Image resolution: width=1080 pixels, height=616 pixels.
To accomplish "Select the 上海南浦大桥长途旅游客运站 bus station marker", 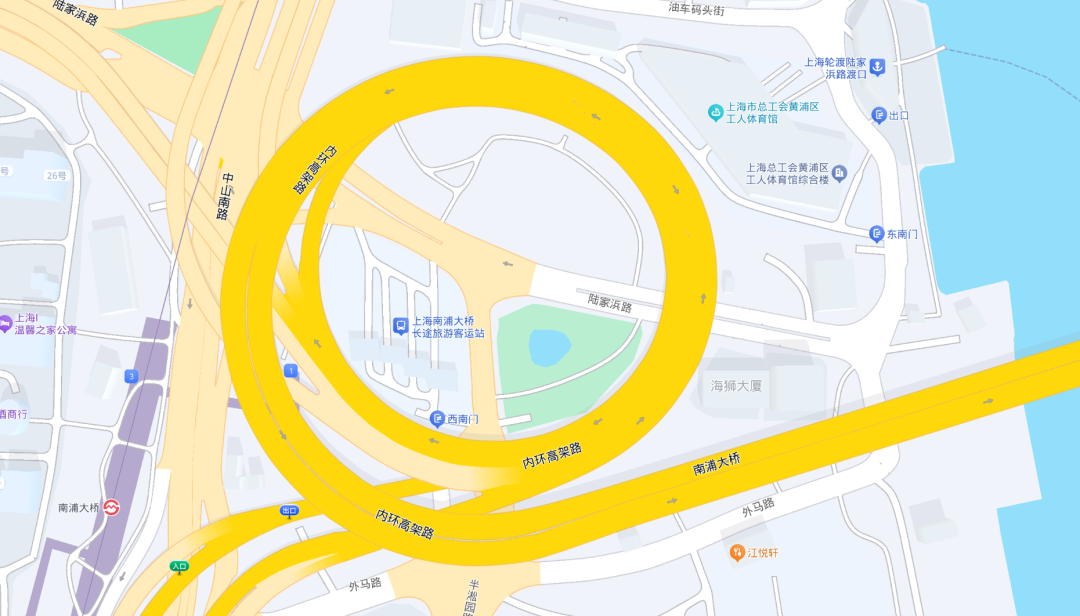I will [400, 326].
